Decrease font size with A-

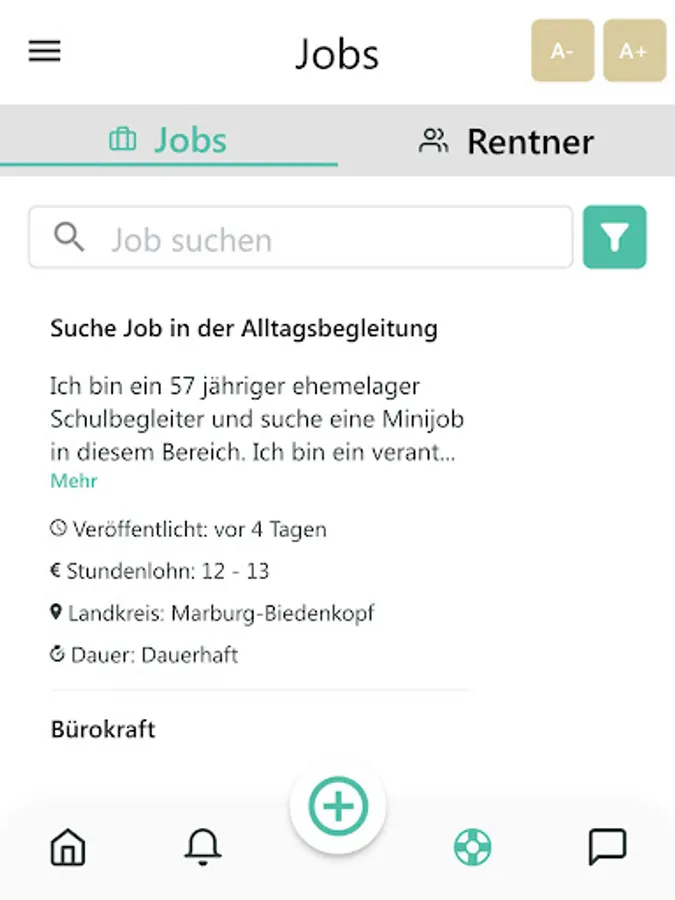tap(562, 51)
